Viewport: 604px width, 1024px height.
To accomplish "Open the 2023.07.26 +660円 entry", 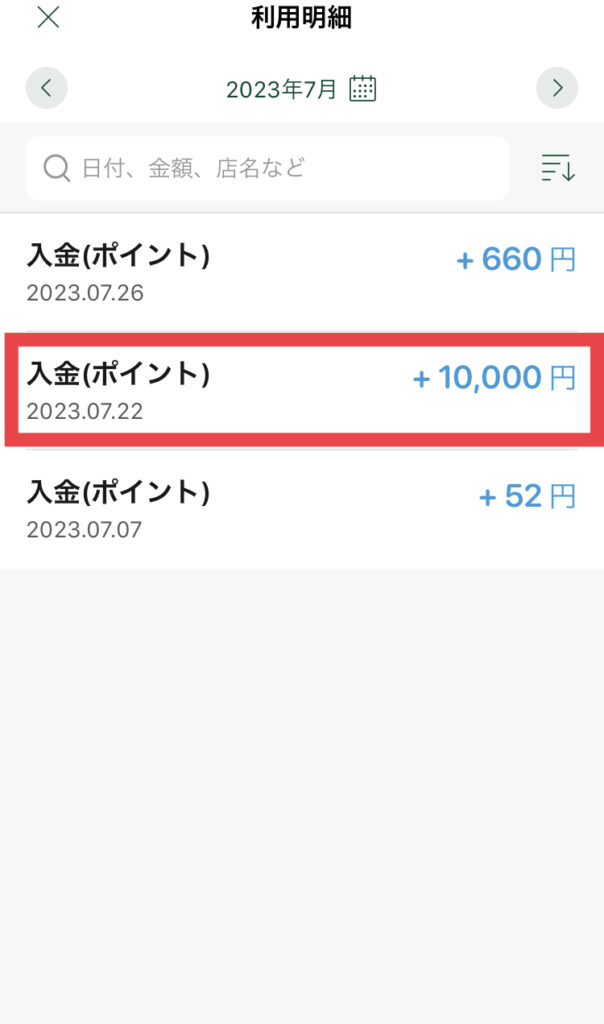I will [x=302, y=272].
